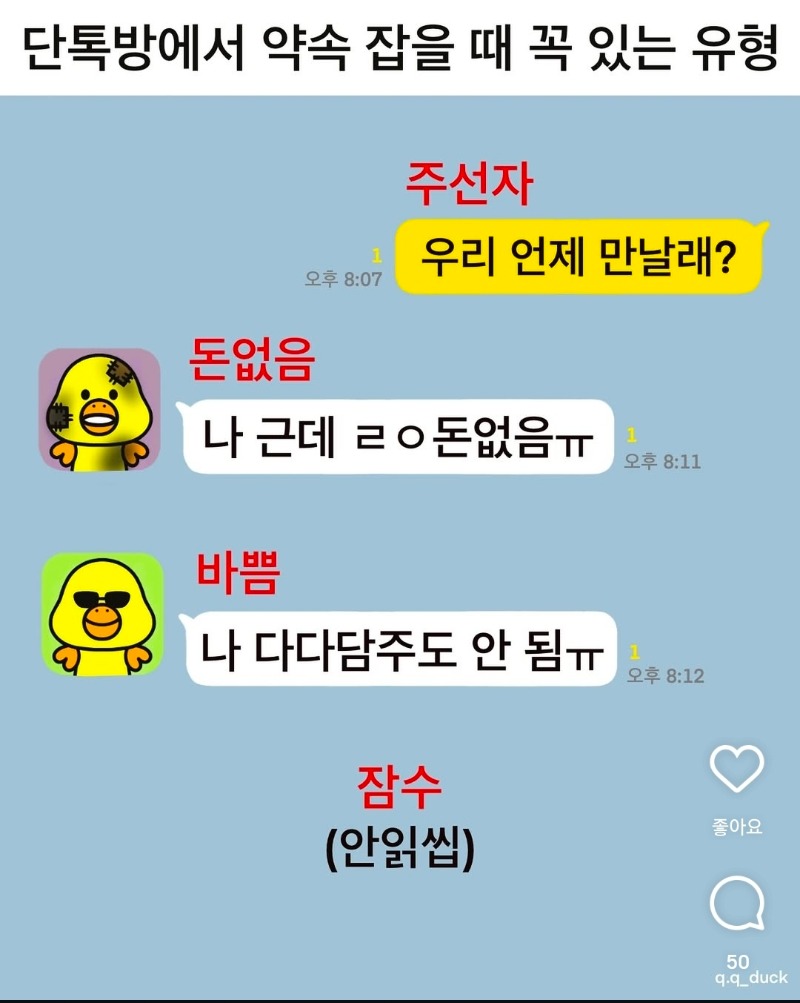Image resolution: width=800 pixels, height=1003 pixels.
Task: Like this post with the heart icon
Action: (x=737, y=769)
